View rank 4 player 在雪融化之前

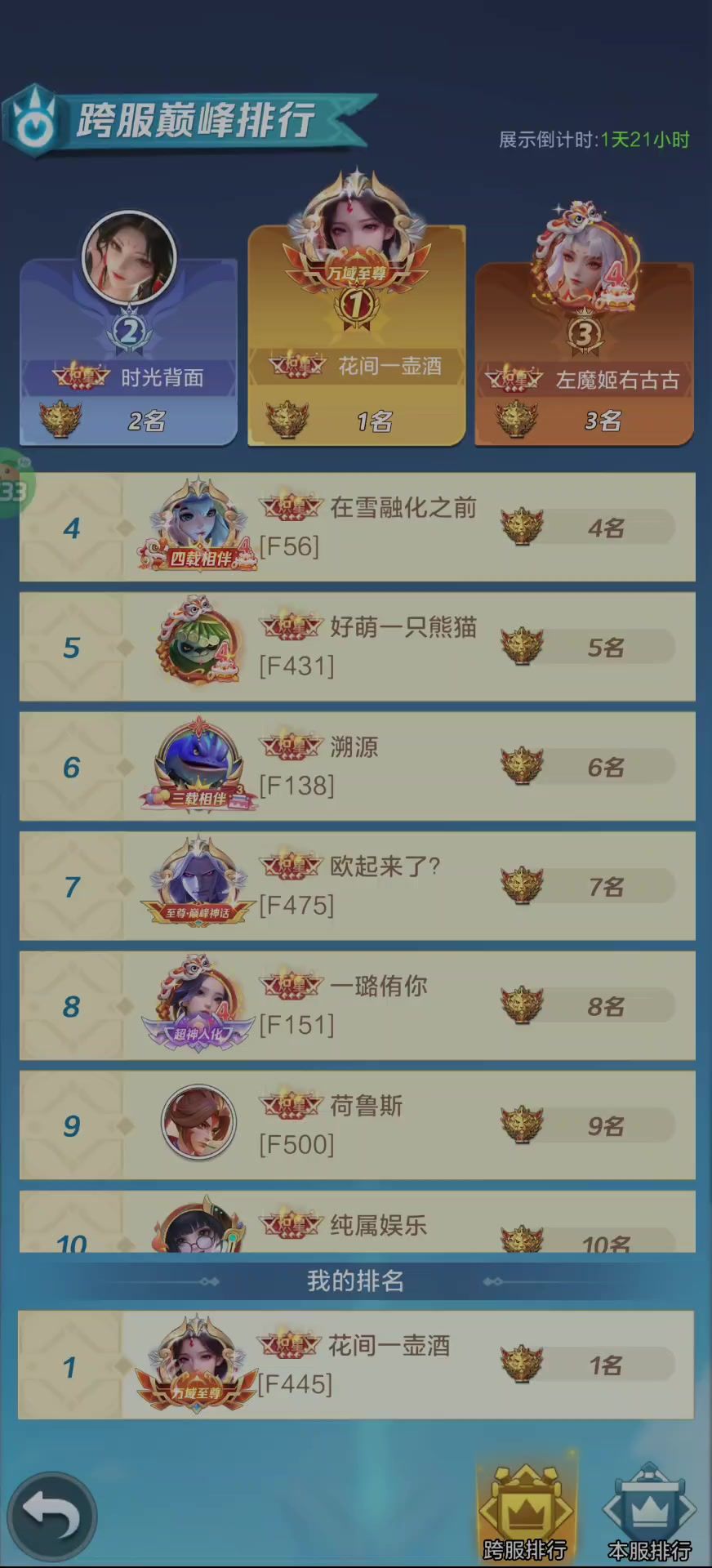pos(357,528)
